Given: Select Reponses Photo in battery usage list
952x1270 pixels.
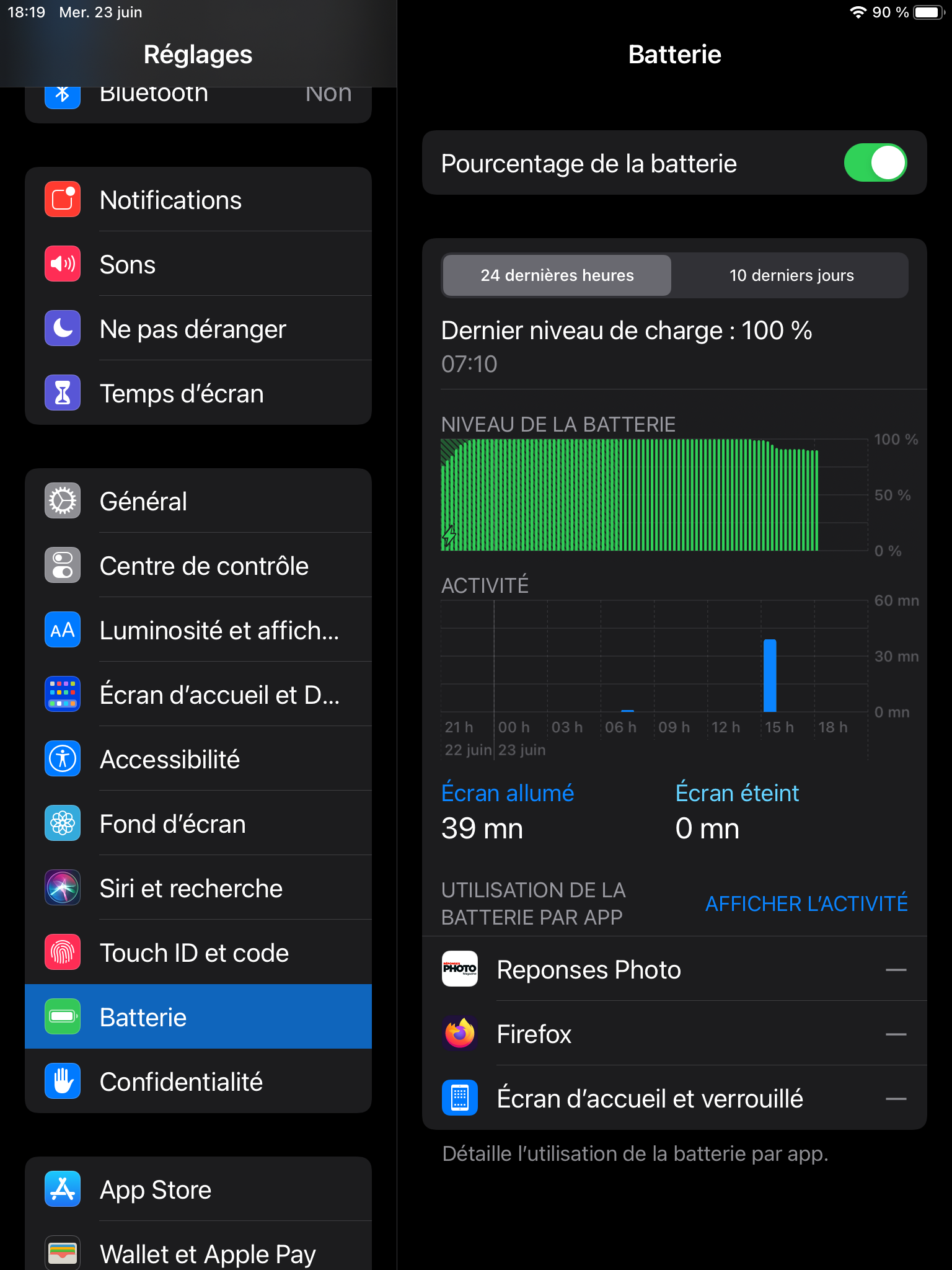Looking at the screenshot, I should pos(674,970).
